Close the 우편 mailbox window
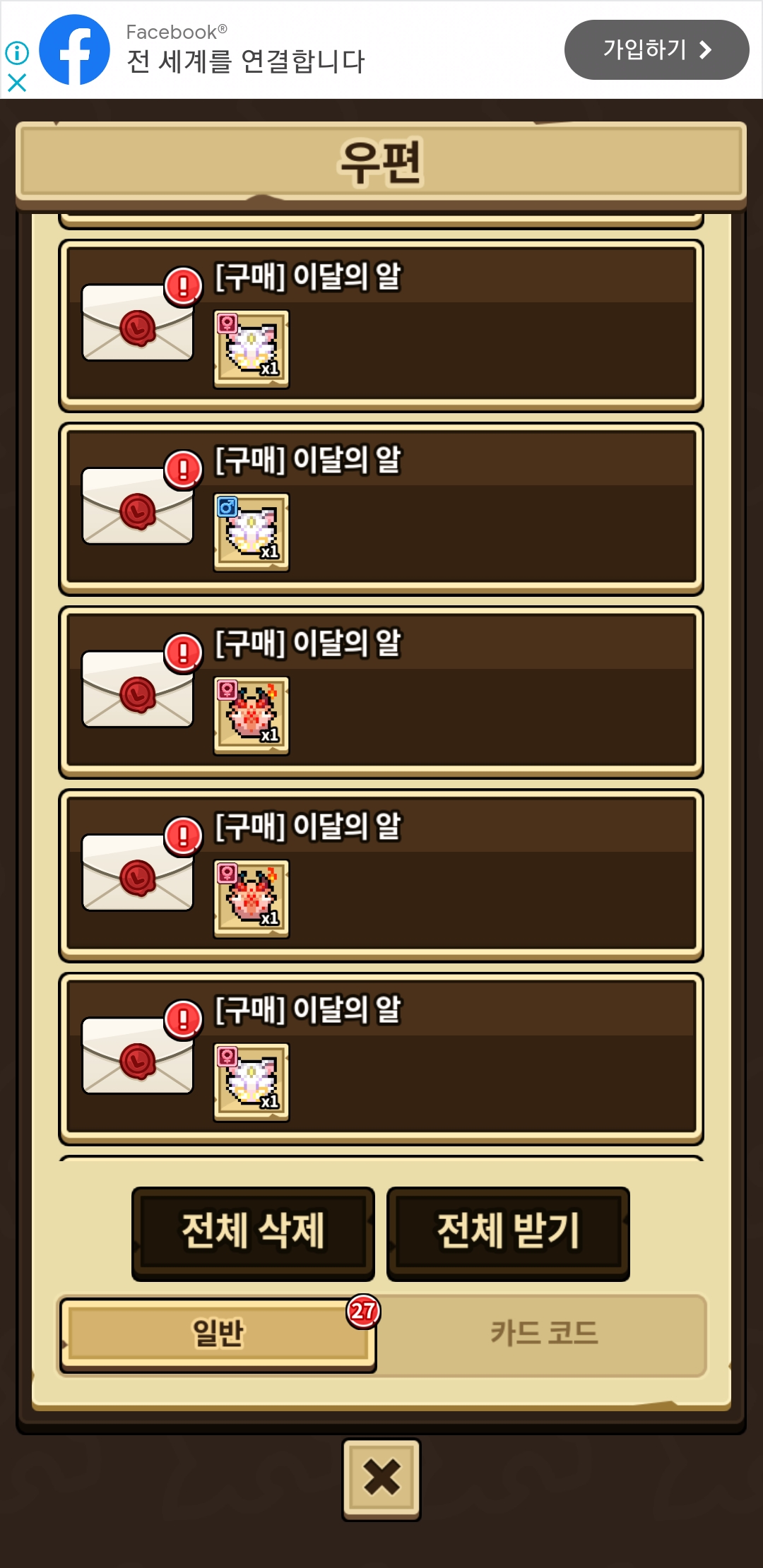This screenshot has width=763, height=1568. click(x=381, y=1479)
